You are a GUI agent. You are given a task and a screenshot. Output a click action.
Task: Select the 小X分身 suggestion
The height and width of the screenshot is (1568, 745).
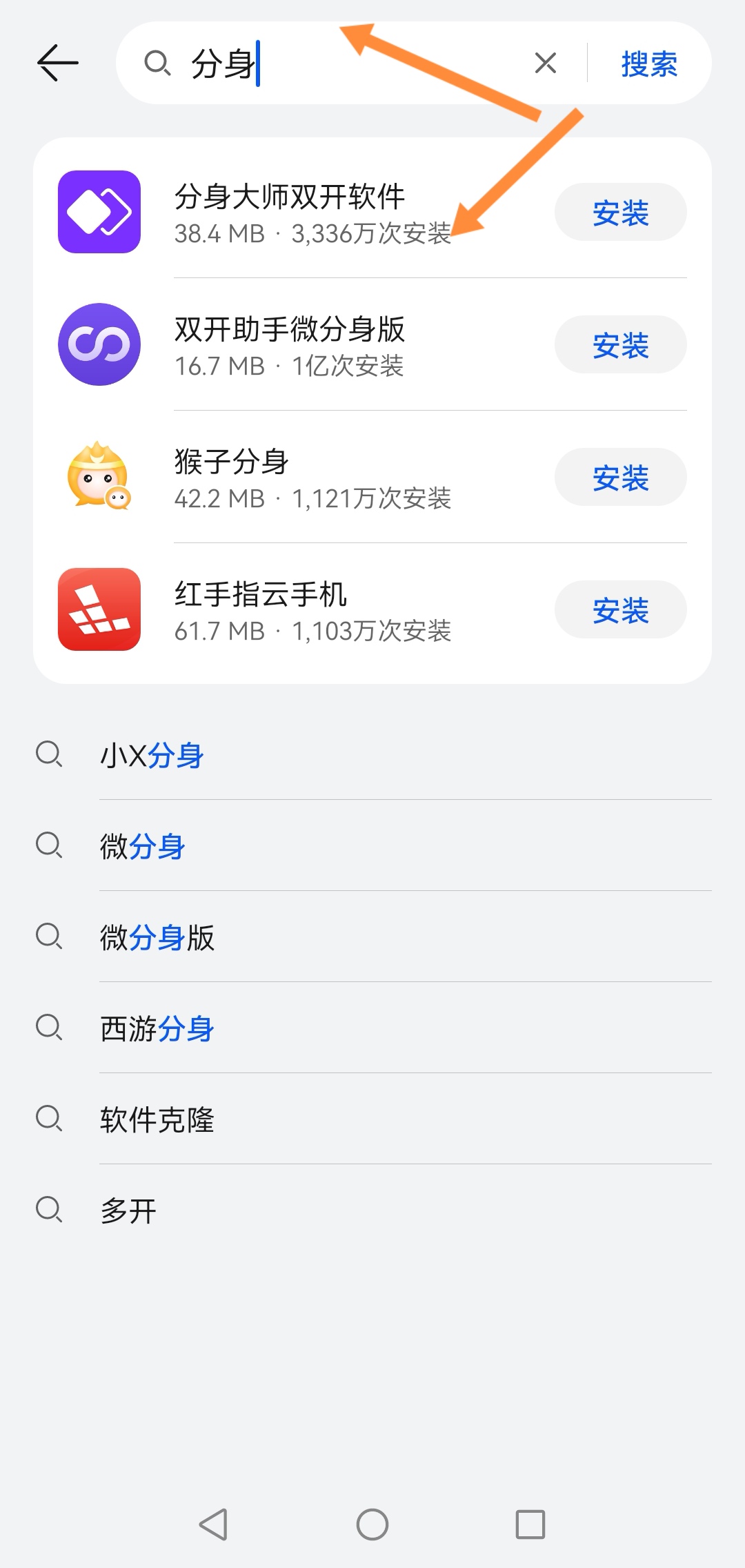point(152,755)
